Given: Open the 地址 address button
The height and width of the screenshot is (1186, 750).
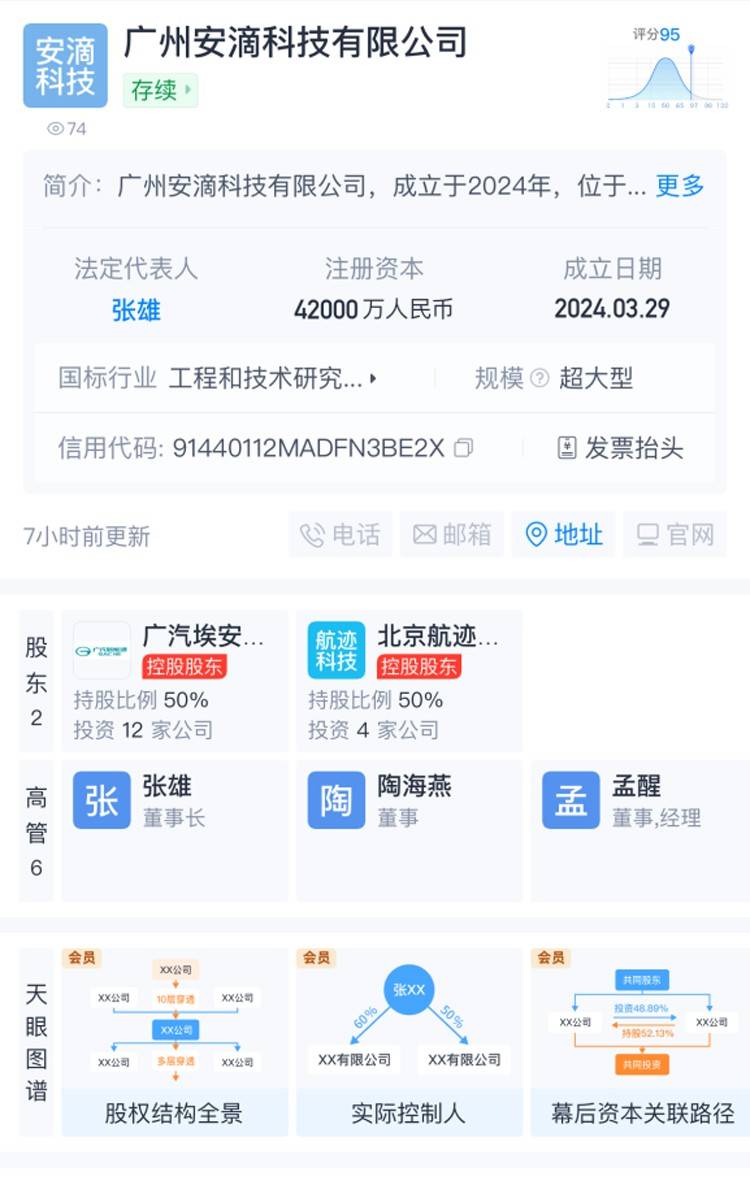Looking at the screenshot, I should tap(564, 535).
